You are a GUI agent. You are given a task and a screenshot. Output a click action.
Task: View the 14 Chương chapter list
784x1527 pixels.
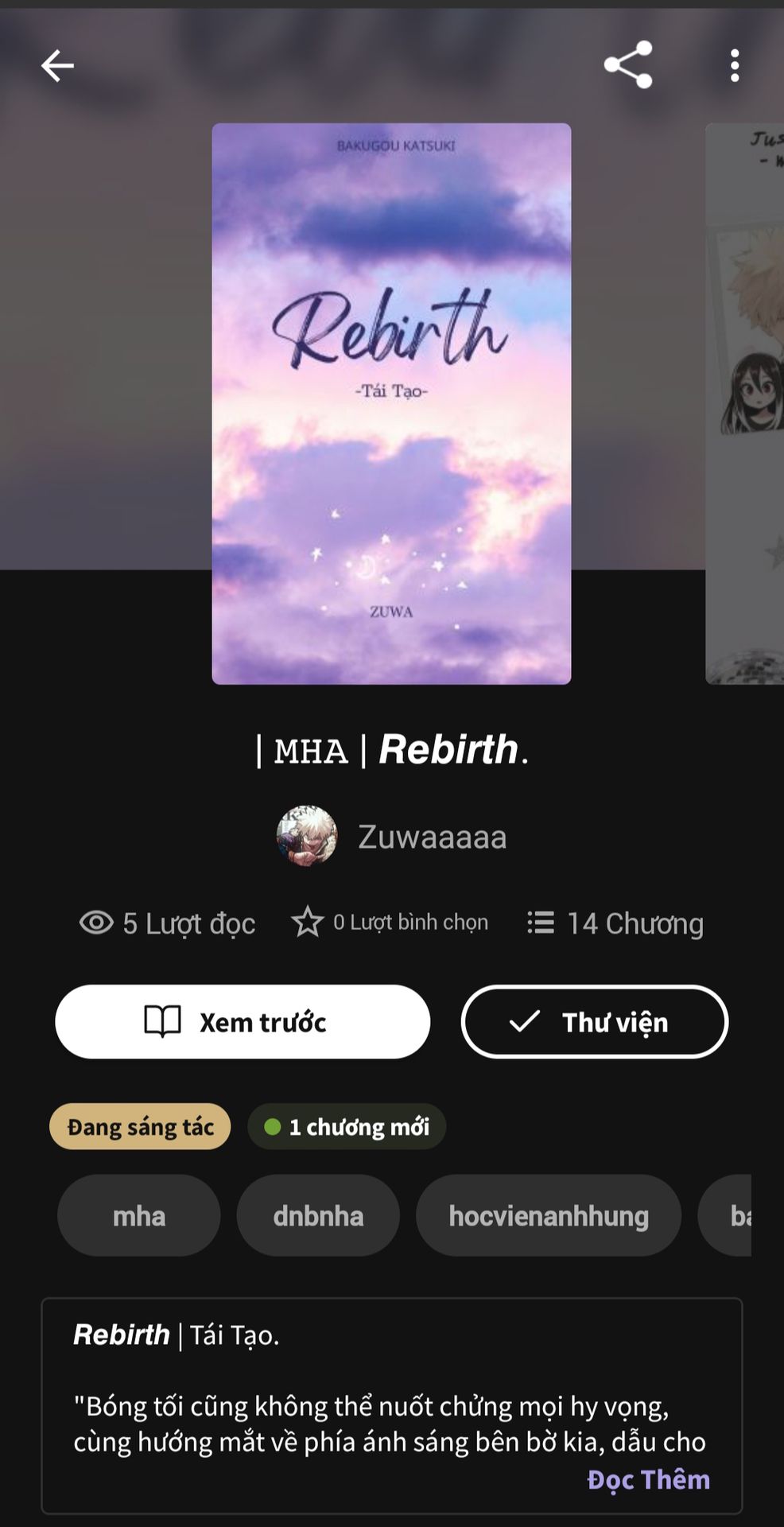tap(616, 923)
